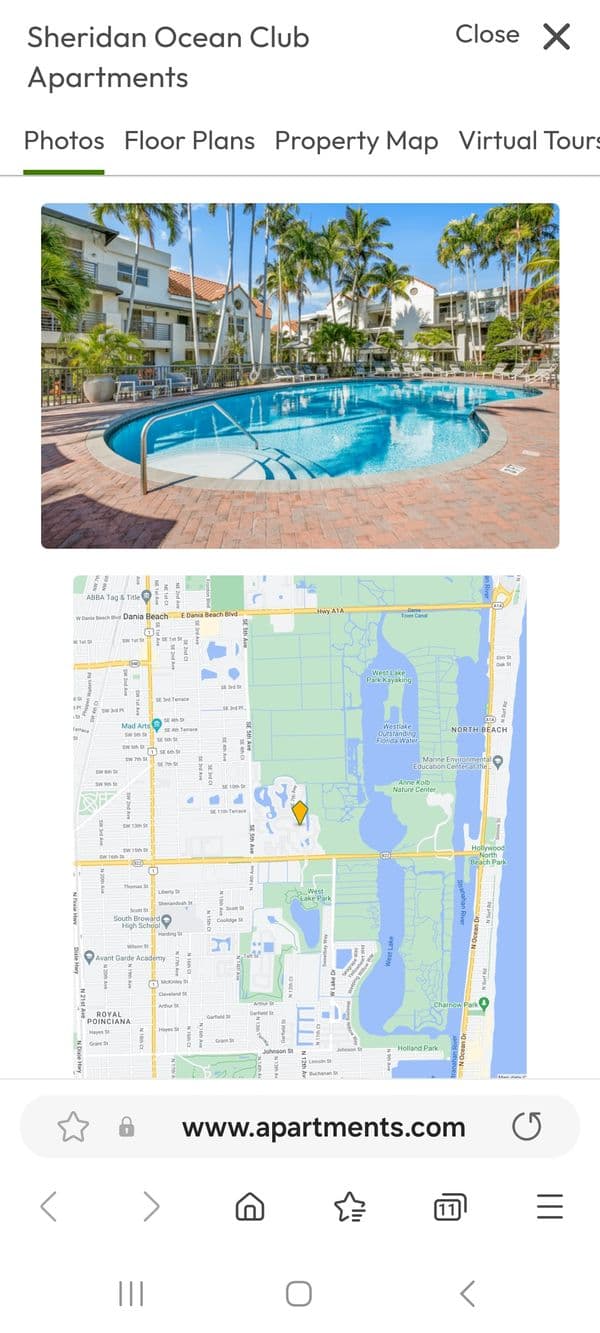Open the Property Map tab
This screenshot has height=1333, width=600.
tap(356, 141)
